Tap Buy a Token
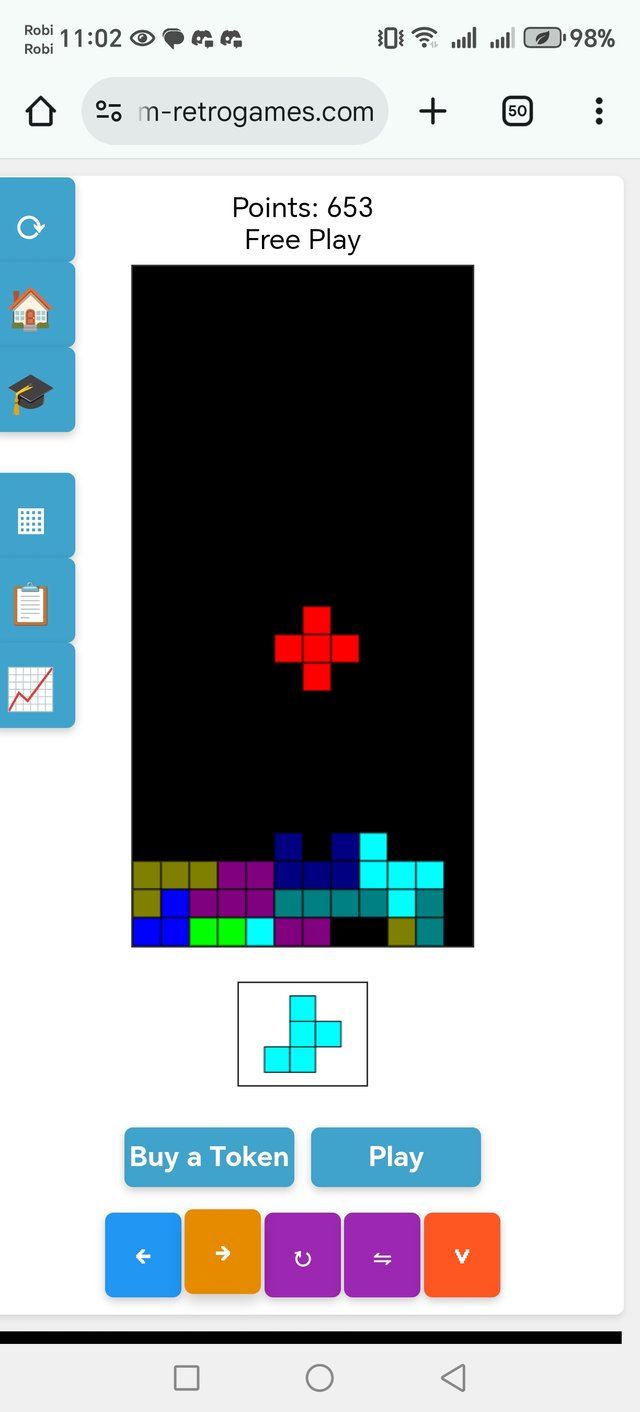Screen dimensions: 640x1412 click(209, 1157)
